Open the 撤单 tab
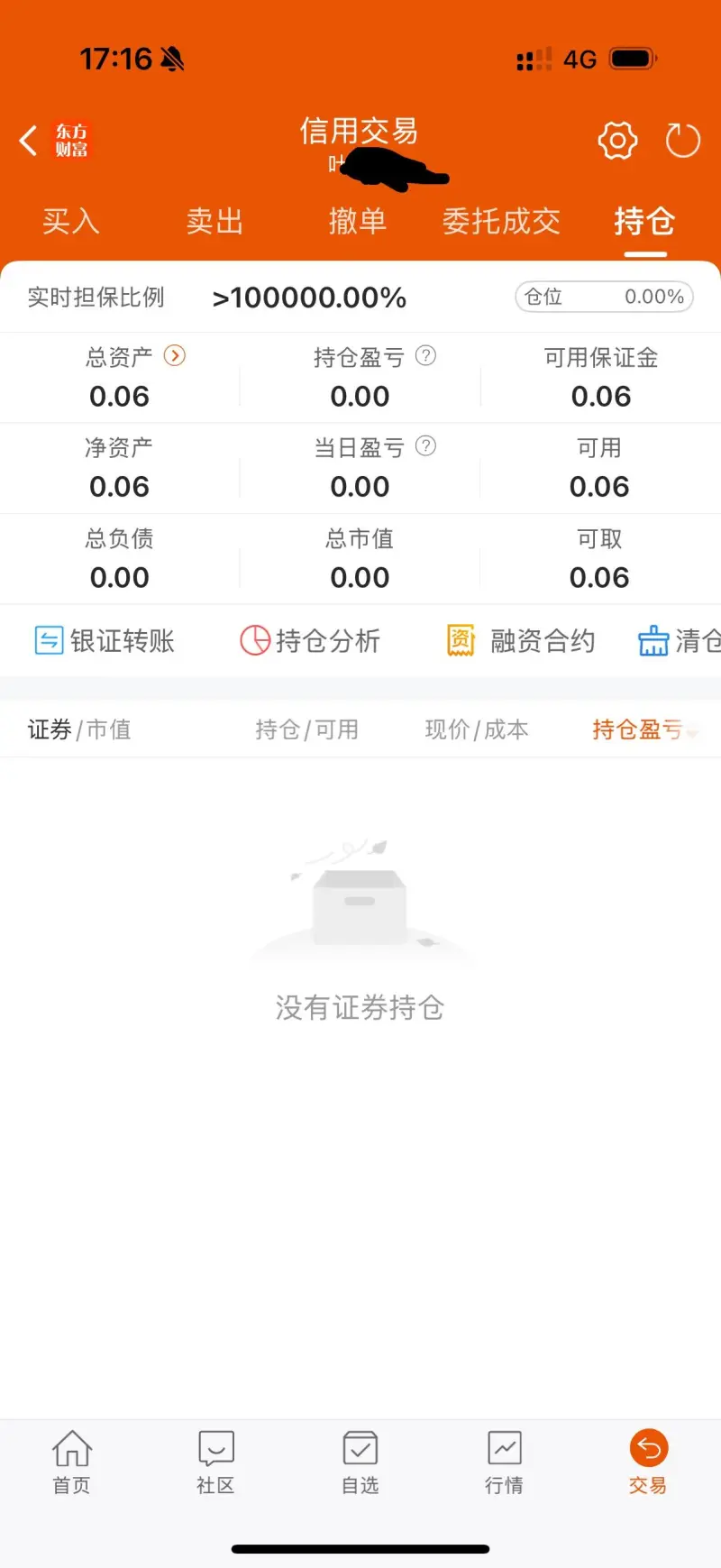Image resolution: width=721 pixels, height=1568 pixels. (358, 221)
